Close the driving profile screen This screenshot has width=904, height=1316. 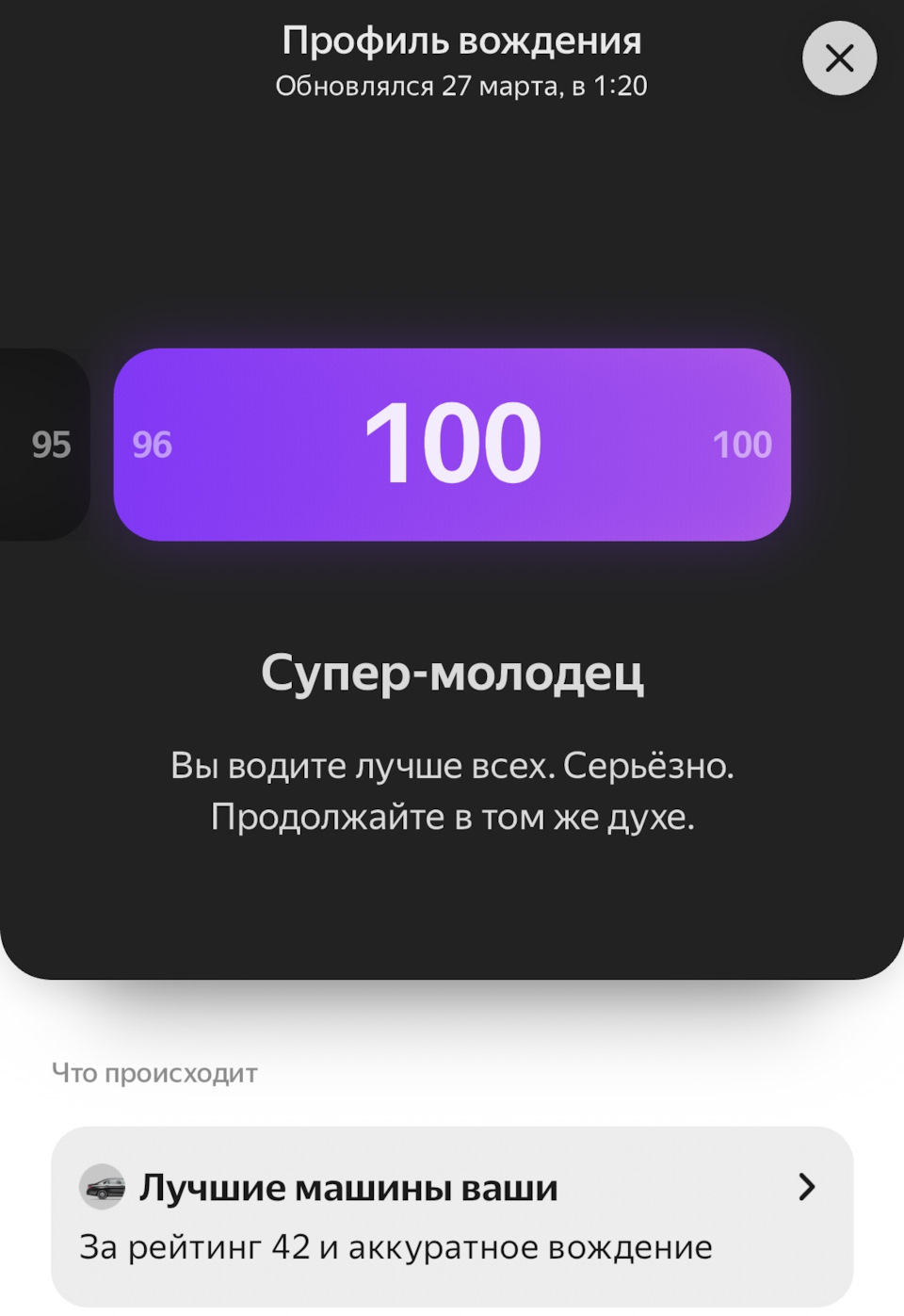[839, 58]
